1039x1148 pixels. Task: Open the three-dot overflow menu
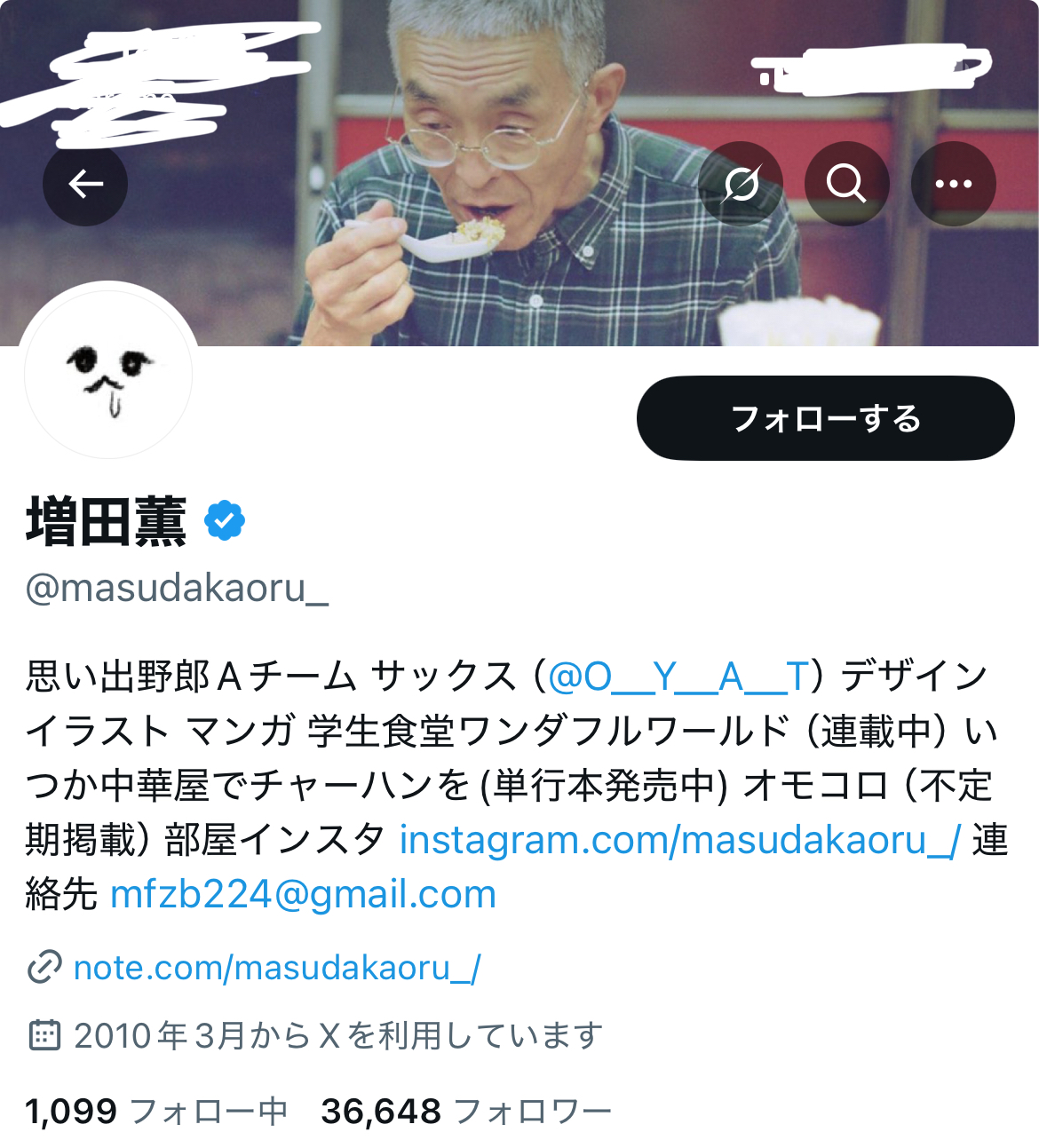pyautogui.click(x=953, y=184)
